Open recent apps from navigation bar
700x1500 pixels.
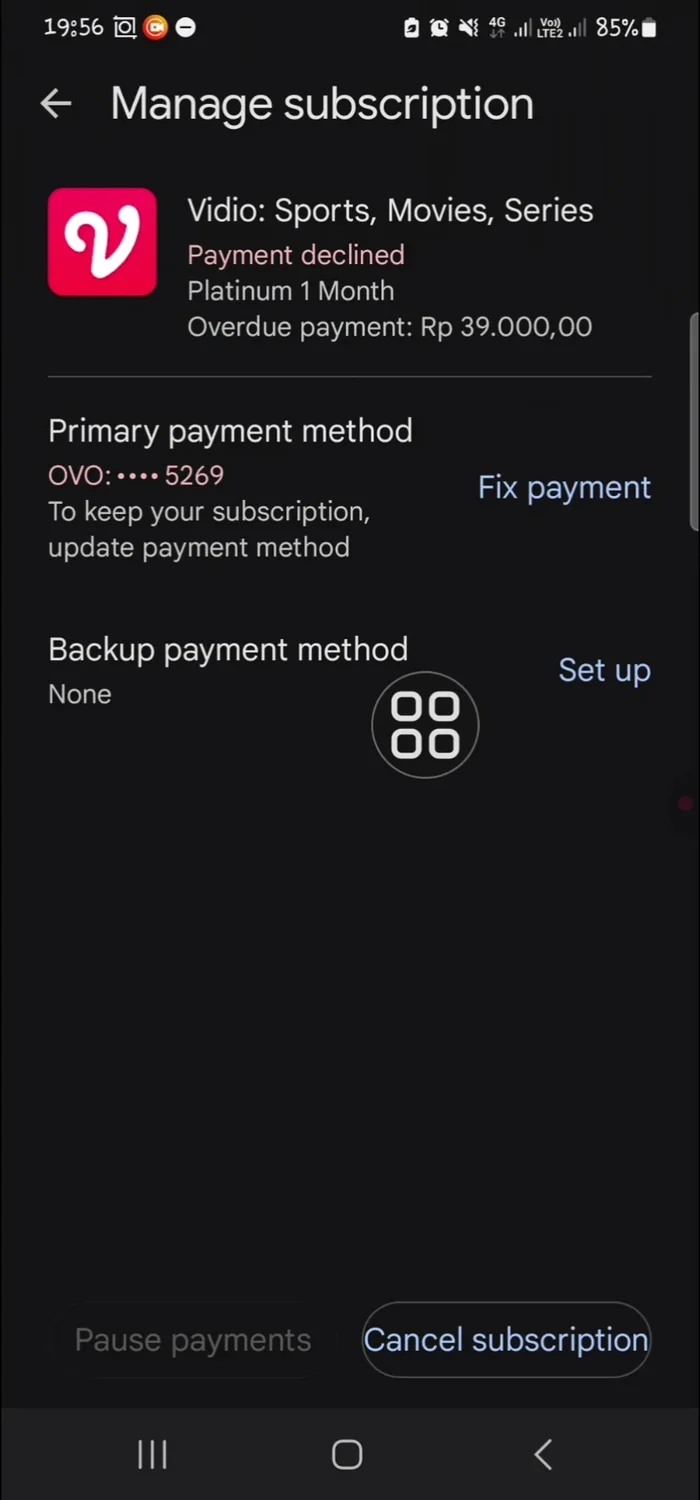(x=152, y=1455)
